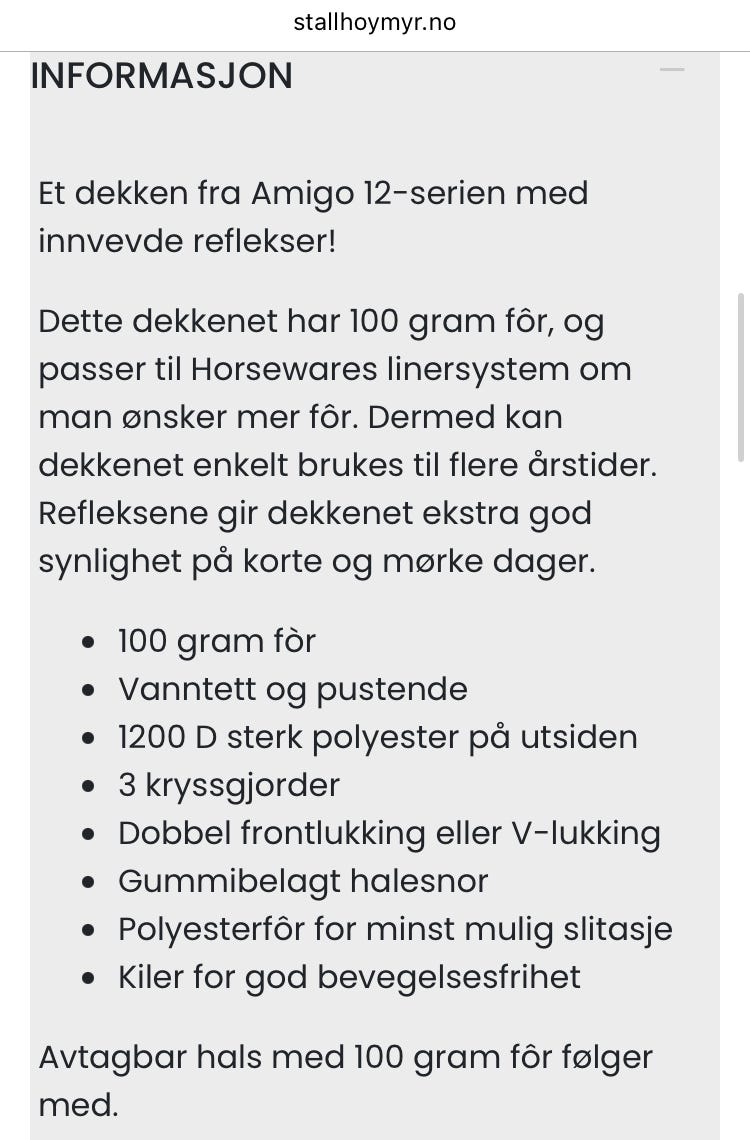Select the INFORMASJON section heading
750x1140 pixels.
(x=162, y=75)
